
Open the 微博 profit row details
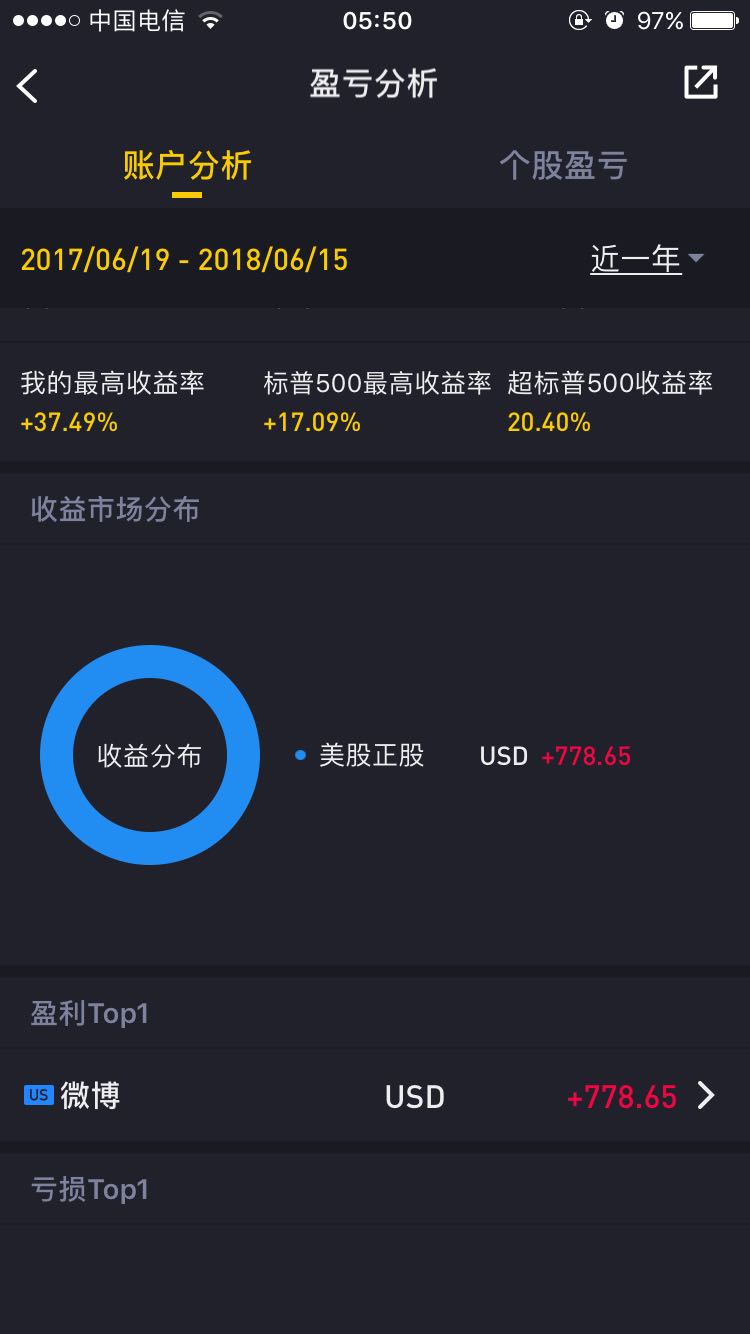375,1096
